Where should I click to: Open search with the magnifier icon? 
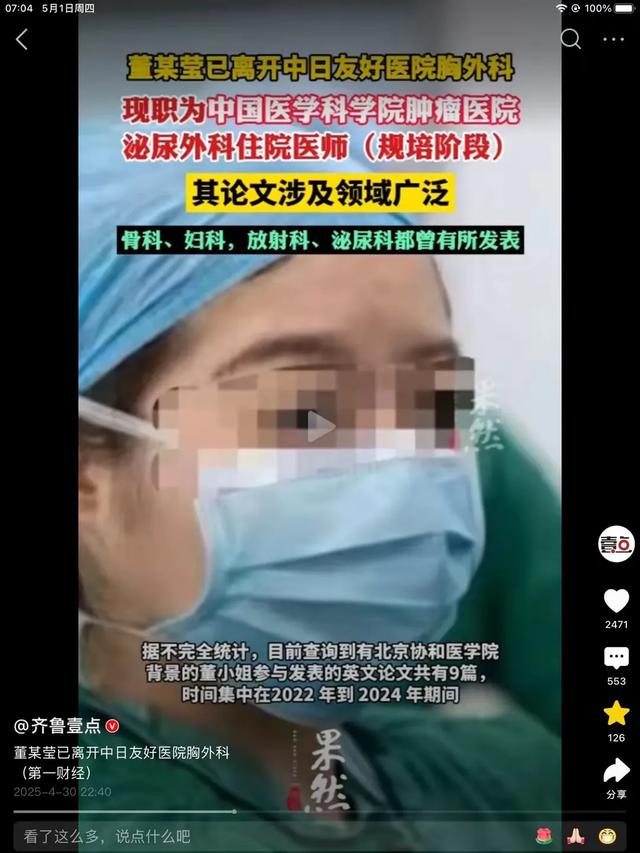click(x=571, y=39)
